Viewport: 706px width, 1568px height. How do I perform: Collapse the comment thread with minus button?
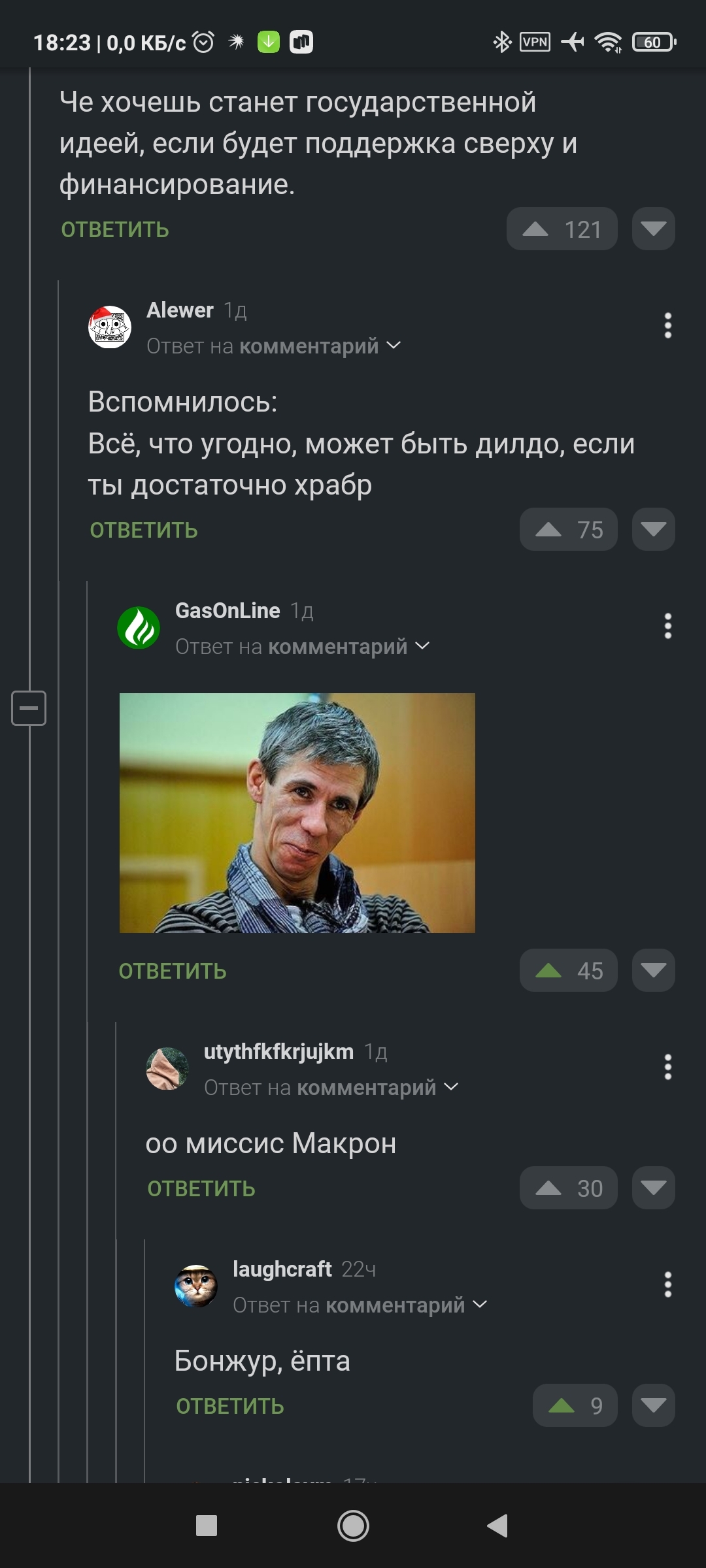[x=29, y=708]
